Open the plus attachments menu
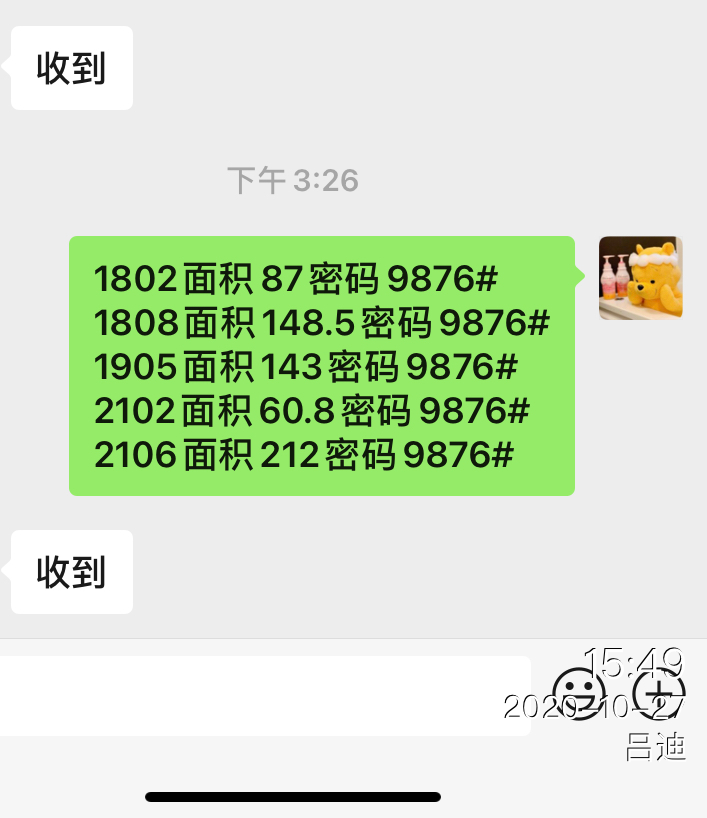707x818 pixels. (662, 691)
